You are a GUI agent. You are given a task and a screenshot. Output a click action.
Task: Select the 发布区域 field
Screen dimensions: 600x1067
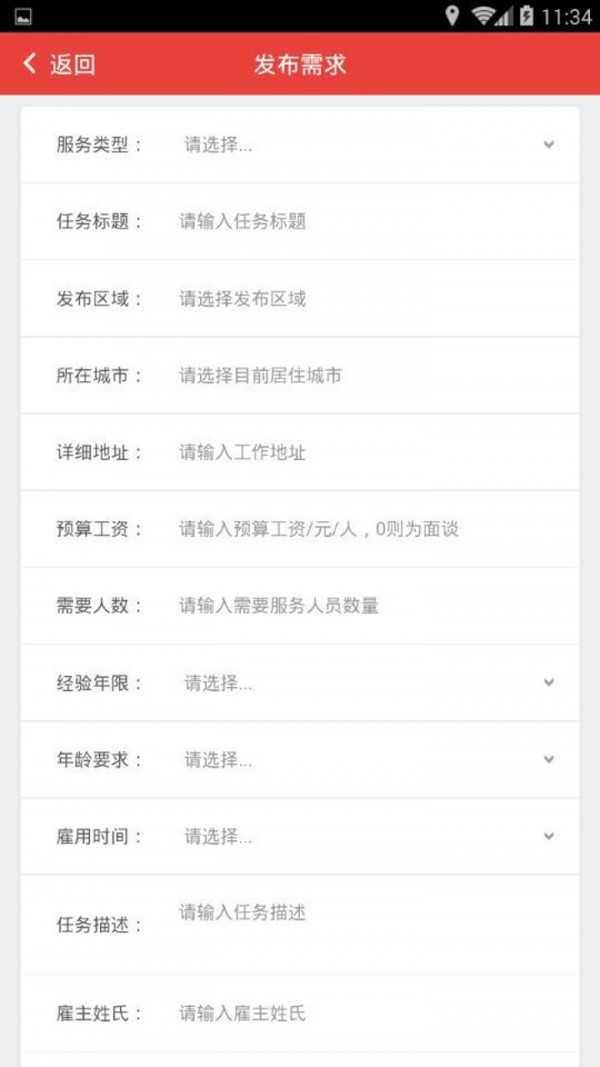[x=370, y=298]
